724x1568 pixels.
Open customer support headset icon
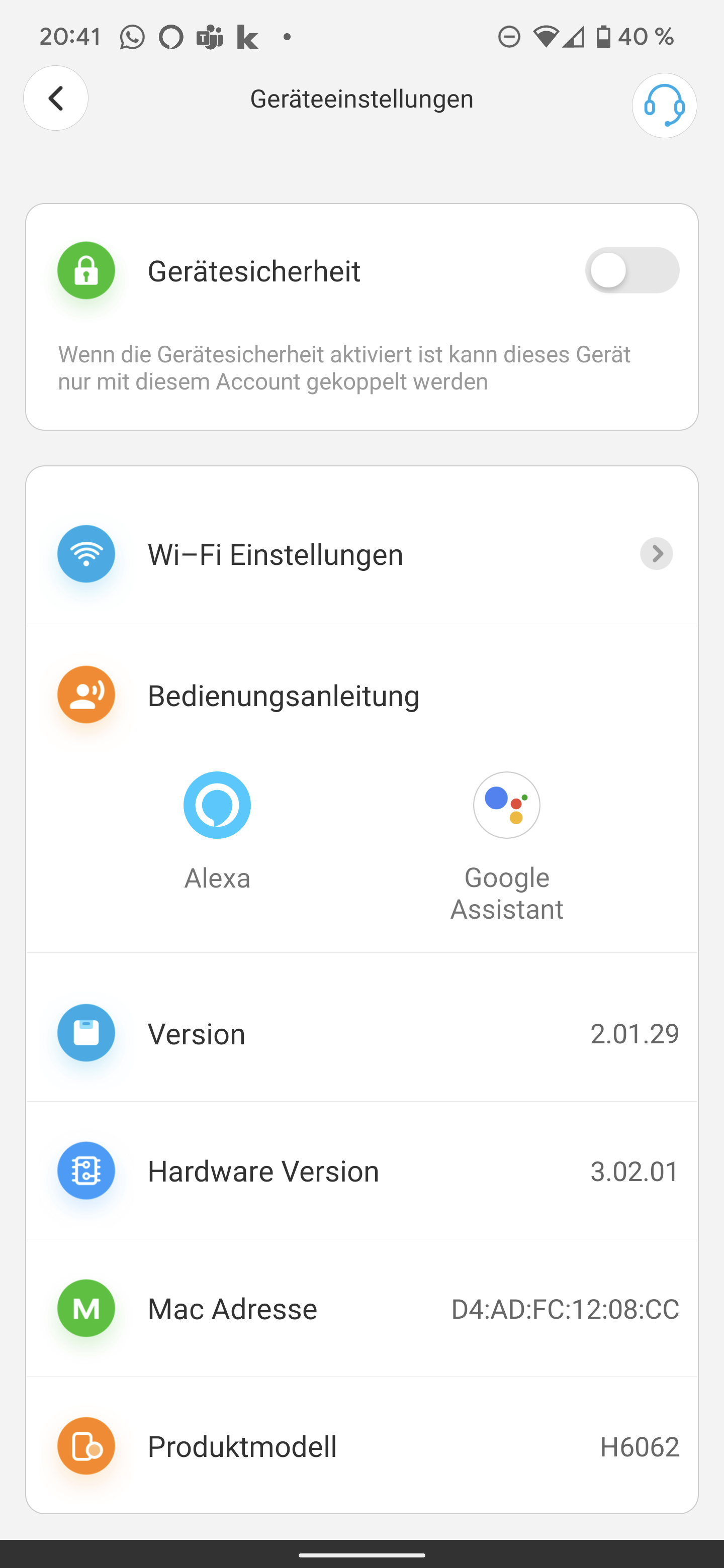(x=664, y=106)
